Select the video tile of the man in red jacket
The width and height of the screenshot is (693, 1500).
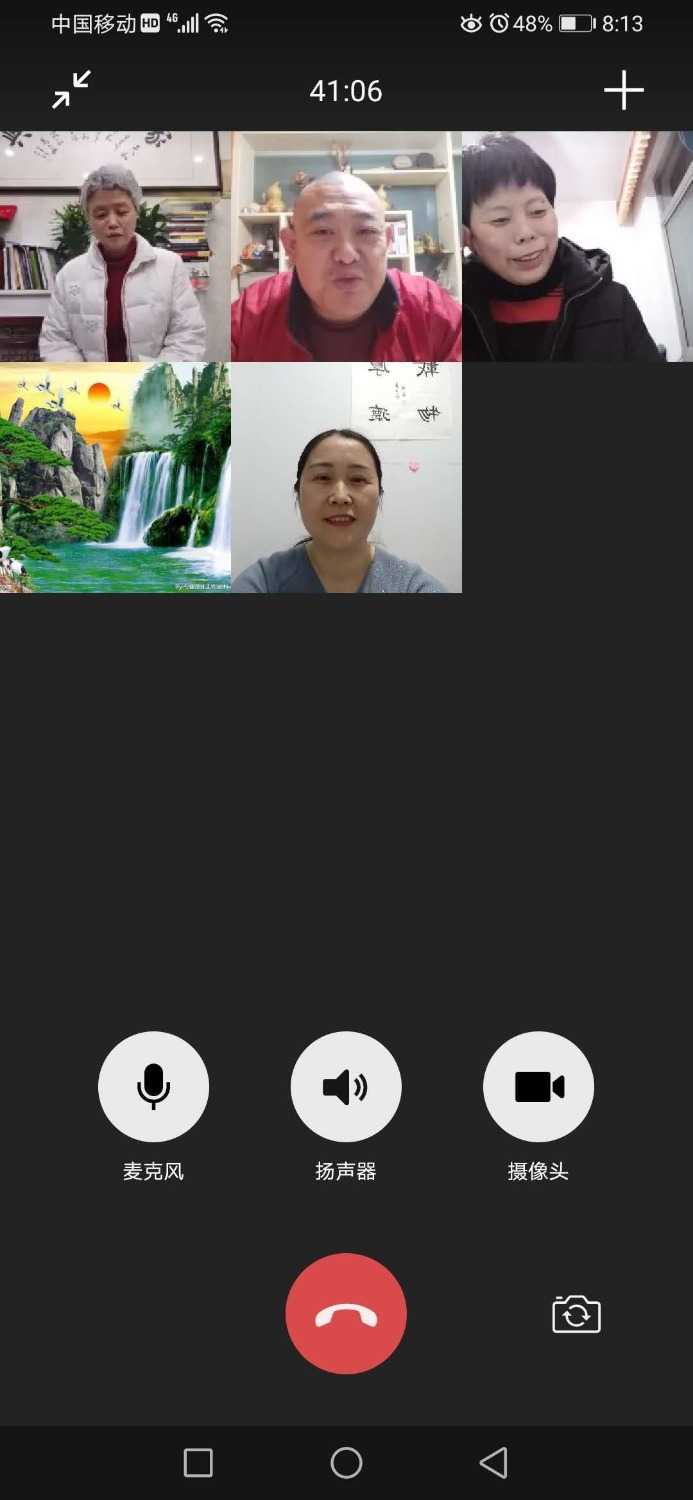(346, 246)
